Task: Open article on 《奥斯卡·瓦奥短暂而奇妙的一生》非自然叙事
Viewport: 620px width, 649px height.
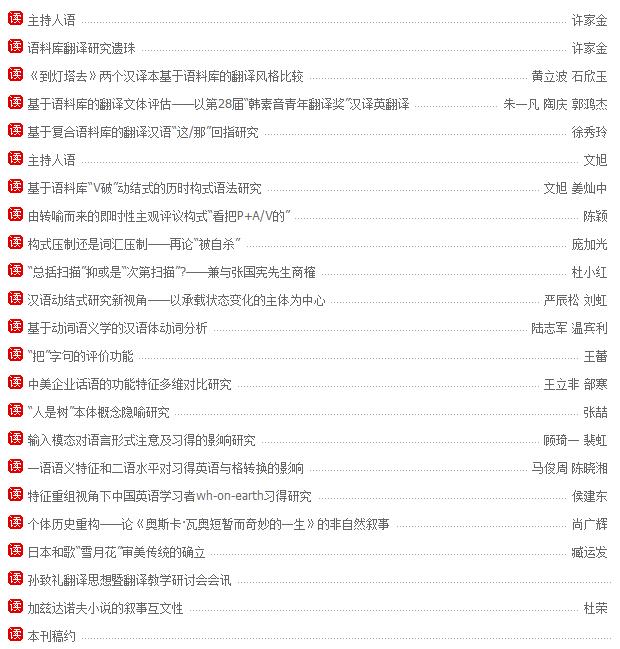Action: (x=208, y=524)
